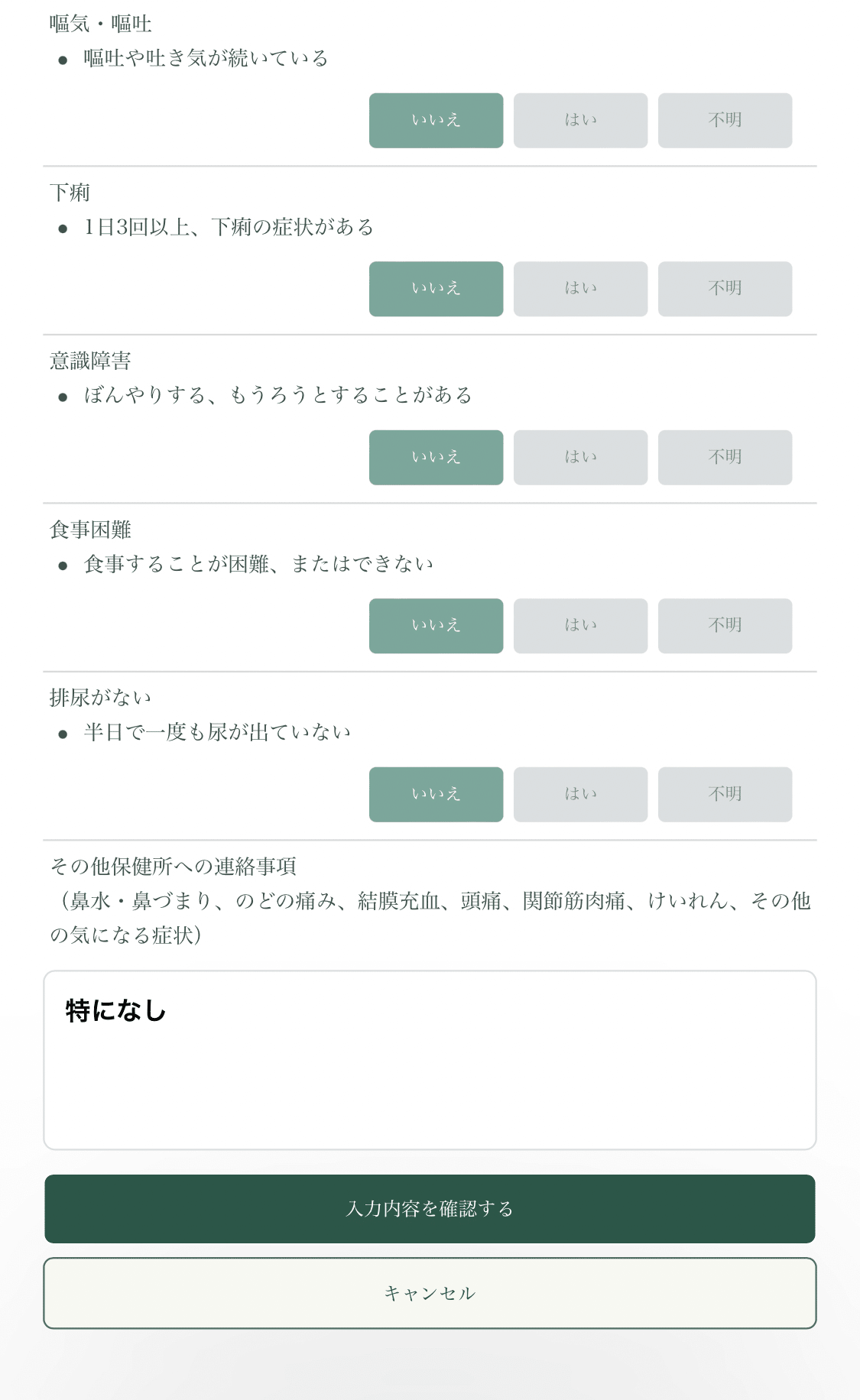Select はい for 下痢
The width and height of the screenshot is (860, 1400).
(580, 289)
